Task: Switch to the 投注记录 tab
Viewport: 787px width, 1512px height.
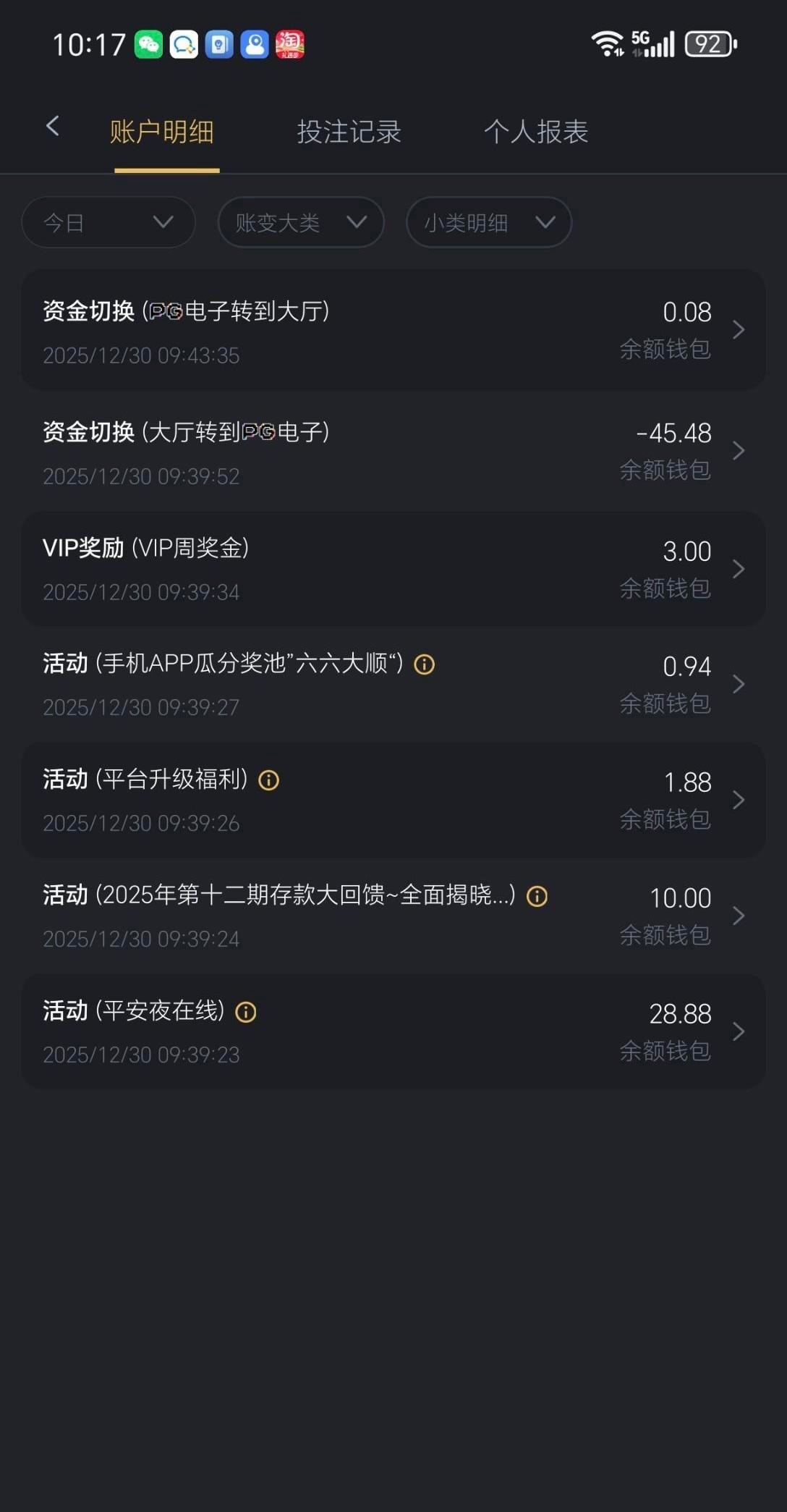Action: tap(349, 132)
